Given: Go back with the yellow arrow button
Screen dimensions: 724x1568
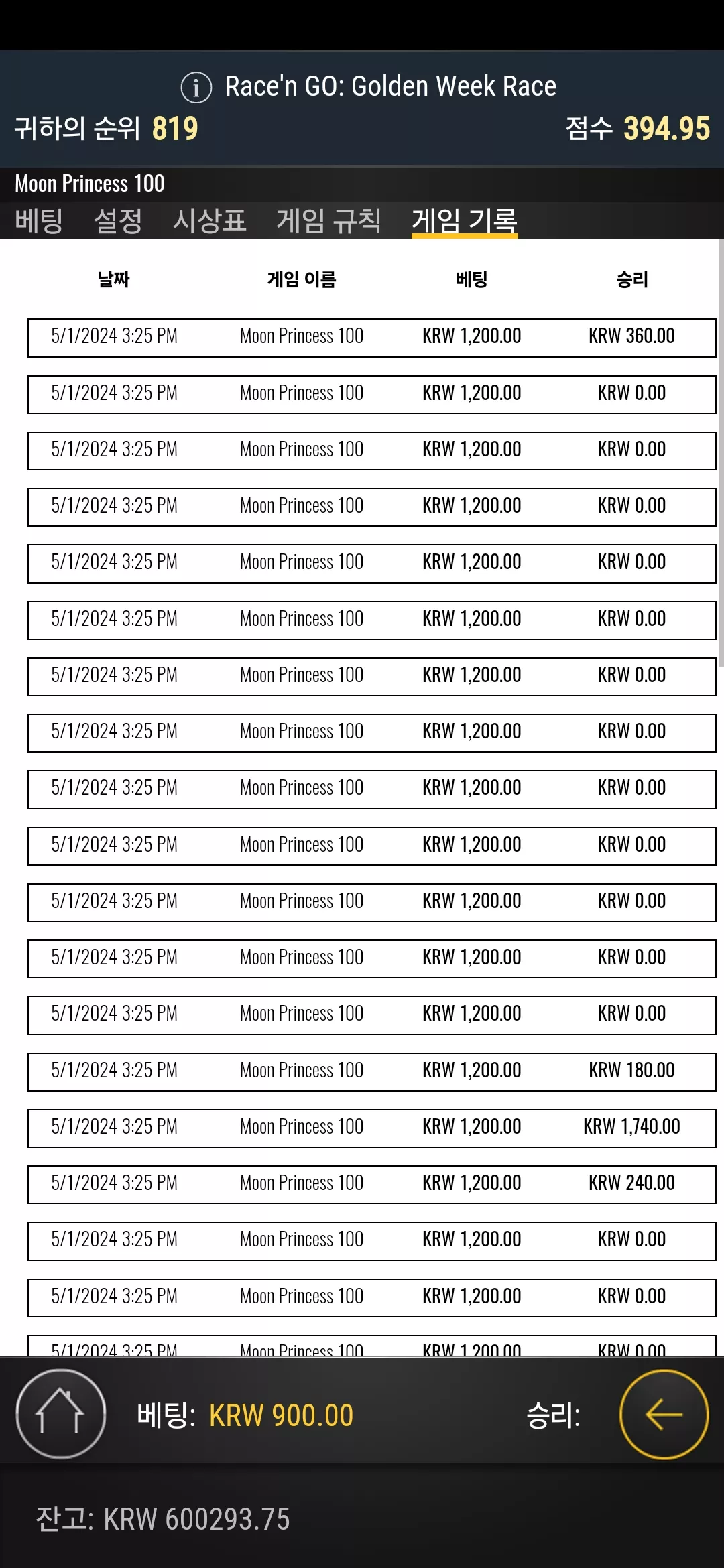Looking at the screenshot, I should pos(664,1414).
